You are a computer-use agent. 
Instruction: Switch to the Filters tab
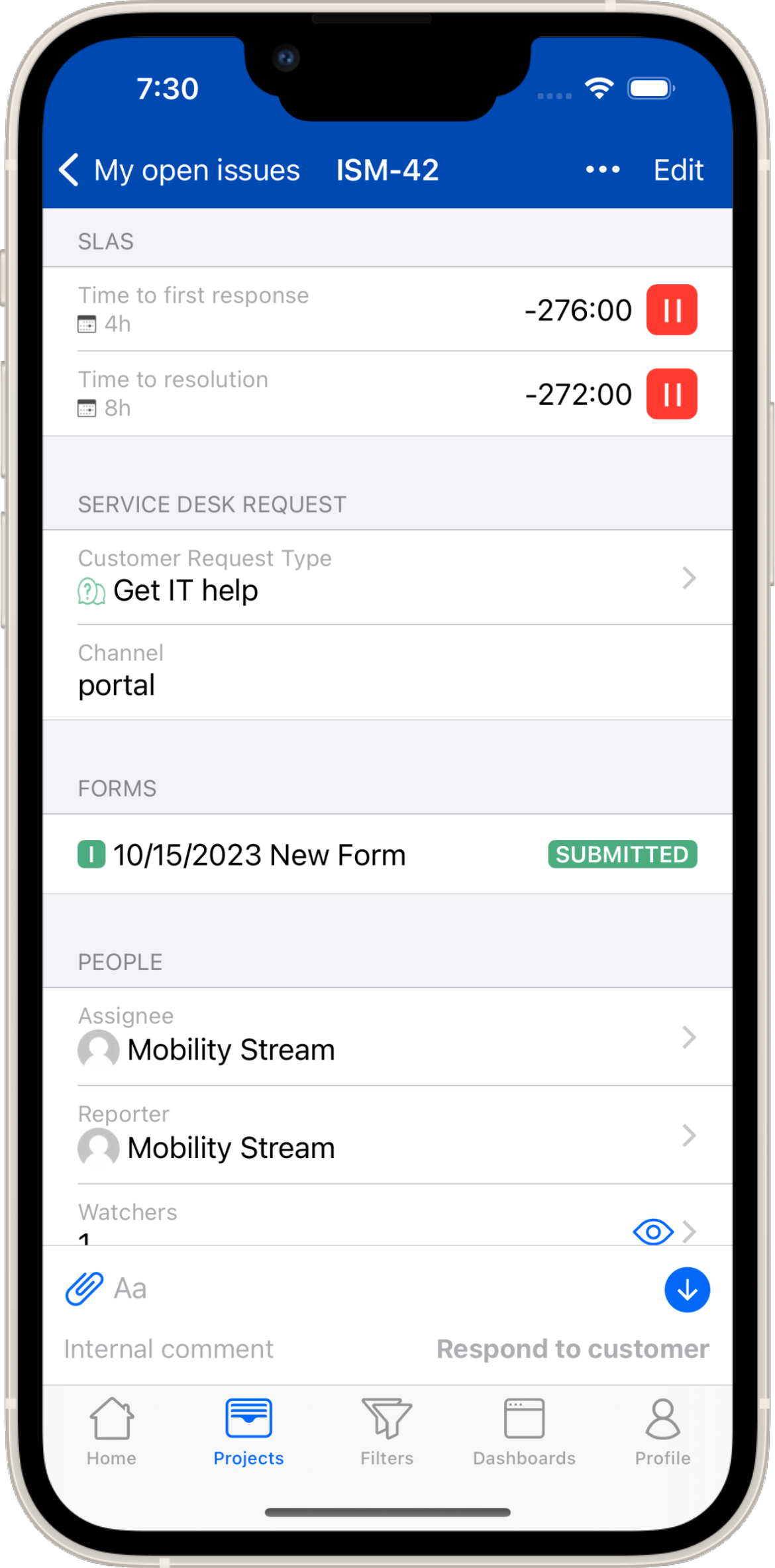pyautogui.click(x=387, y=1432)
